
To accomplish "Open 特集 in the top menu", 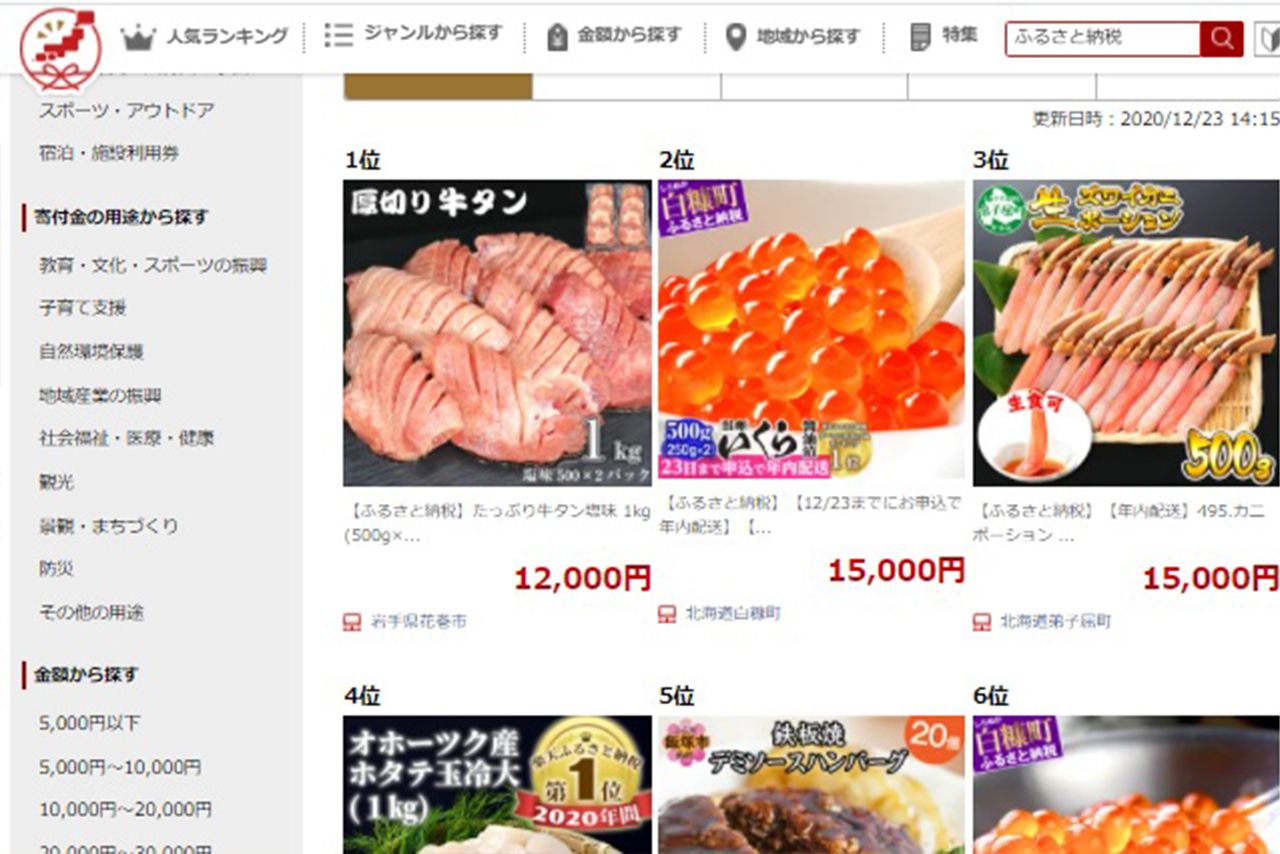I will point(944,37).
